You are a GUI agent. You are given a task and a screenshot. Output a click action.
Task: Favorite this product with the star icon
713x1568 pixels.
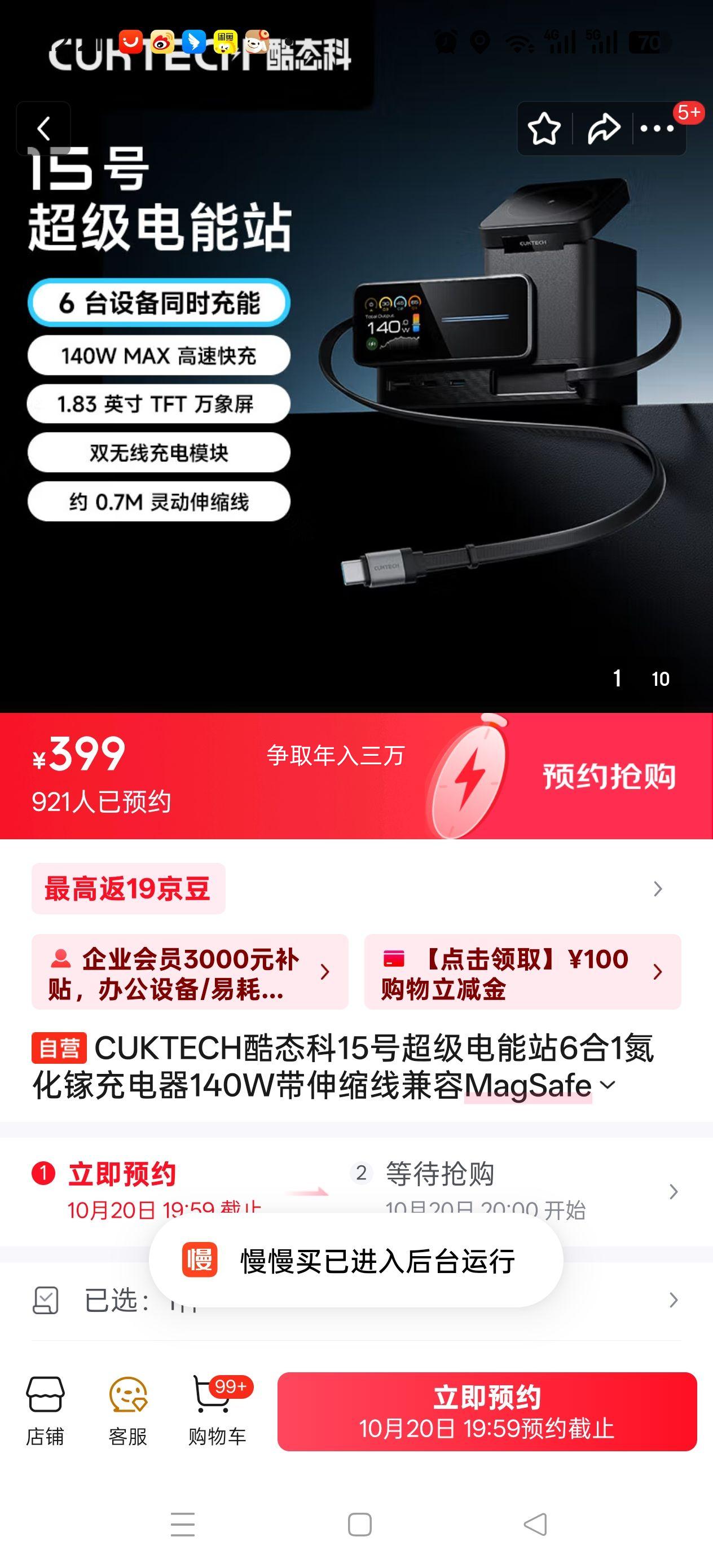coord(543,129)
